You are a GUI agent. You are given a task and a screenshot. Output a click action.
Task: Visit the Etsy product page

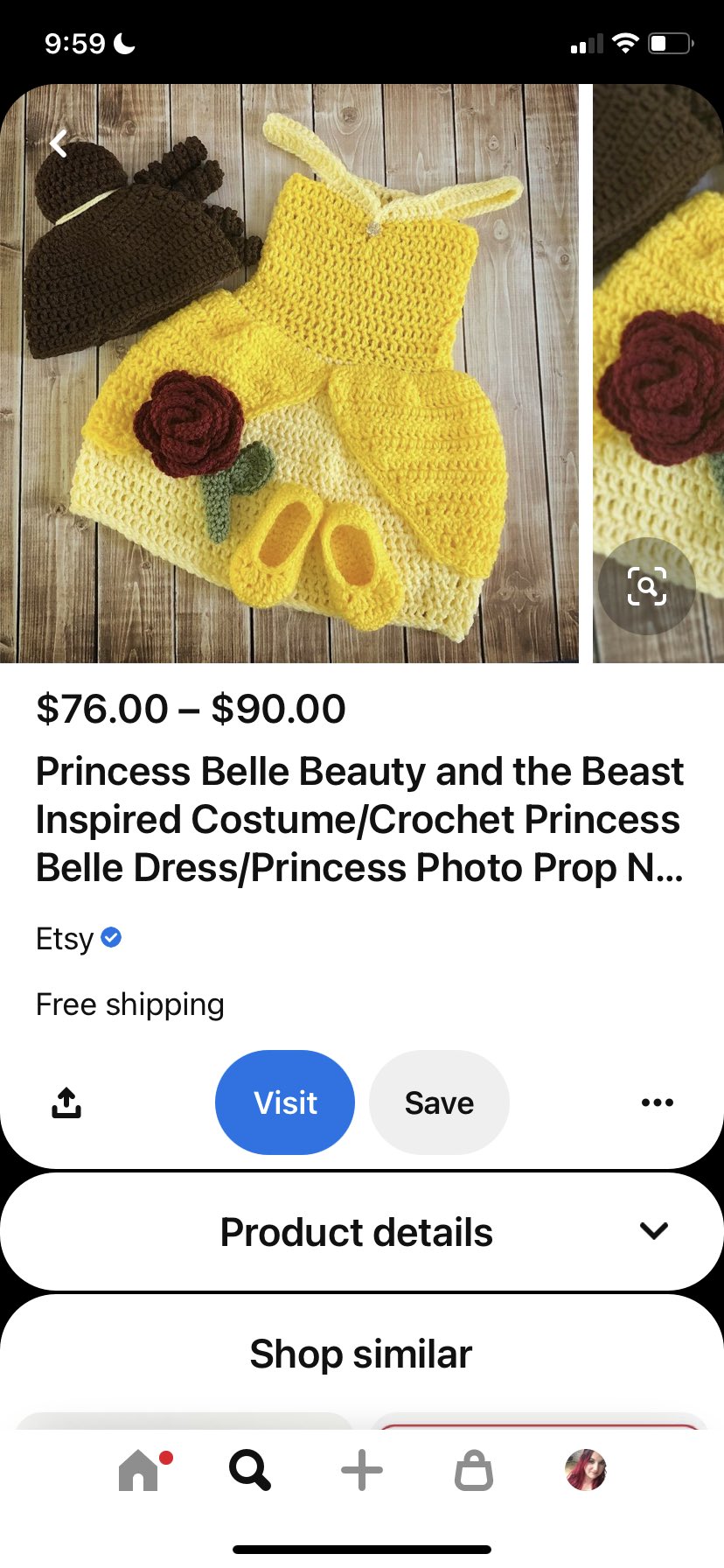point(285,1102)
